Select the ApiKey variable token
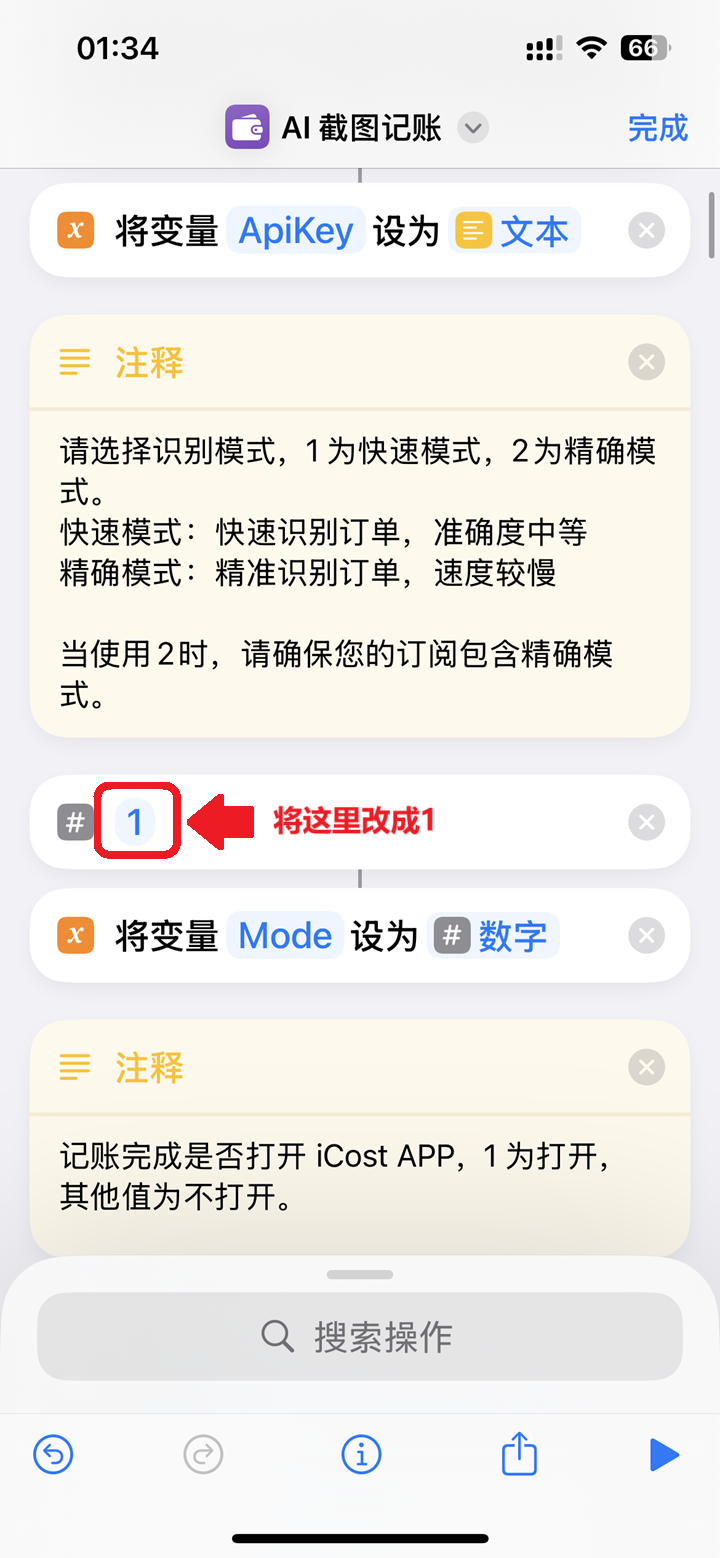The width and height of the screenshot is (720, 1558). (296, 232)
